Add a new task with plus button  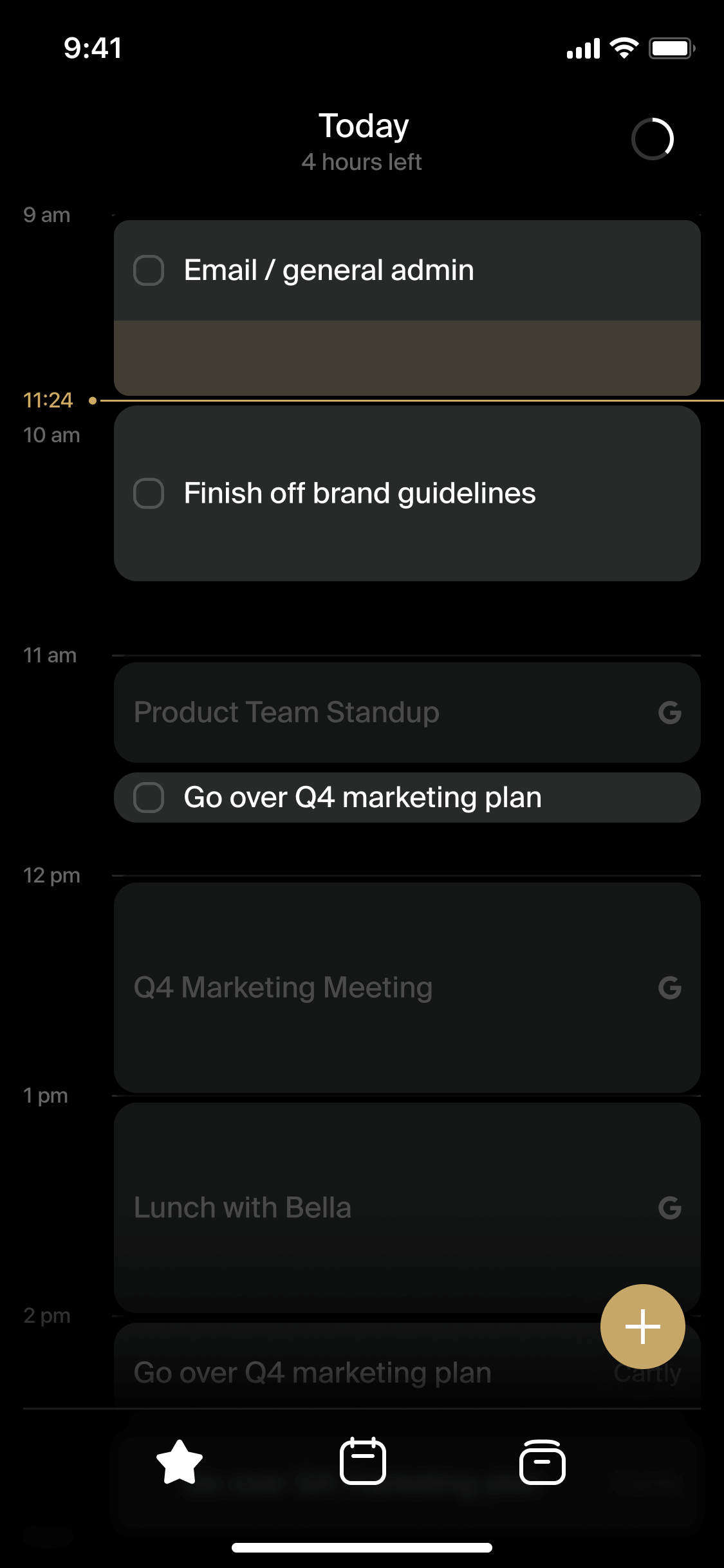pyautogui.click(x=642, y=1327)
